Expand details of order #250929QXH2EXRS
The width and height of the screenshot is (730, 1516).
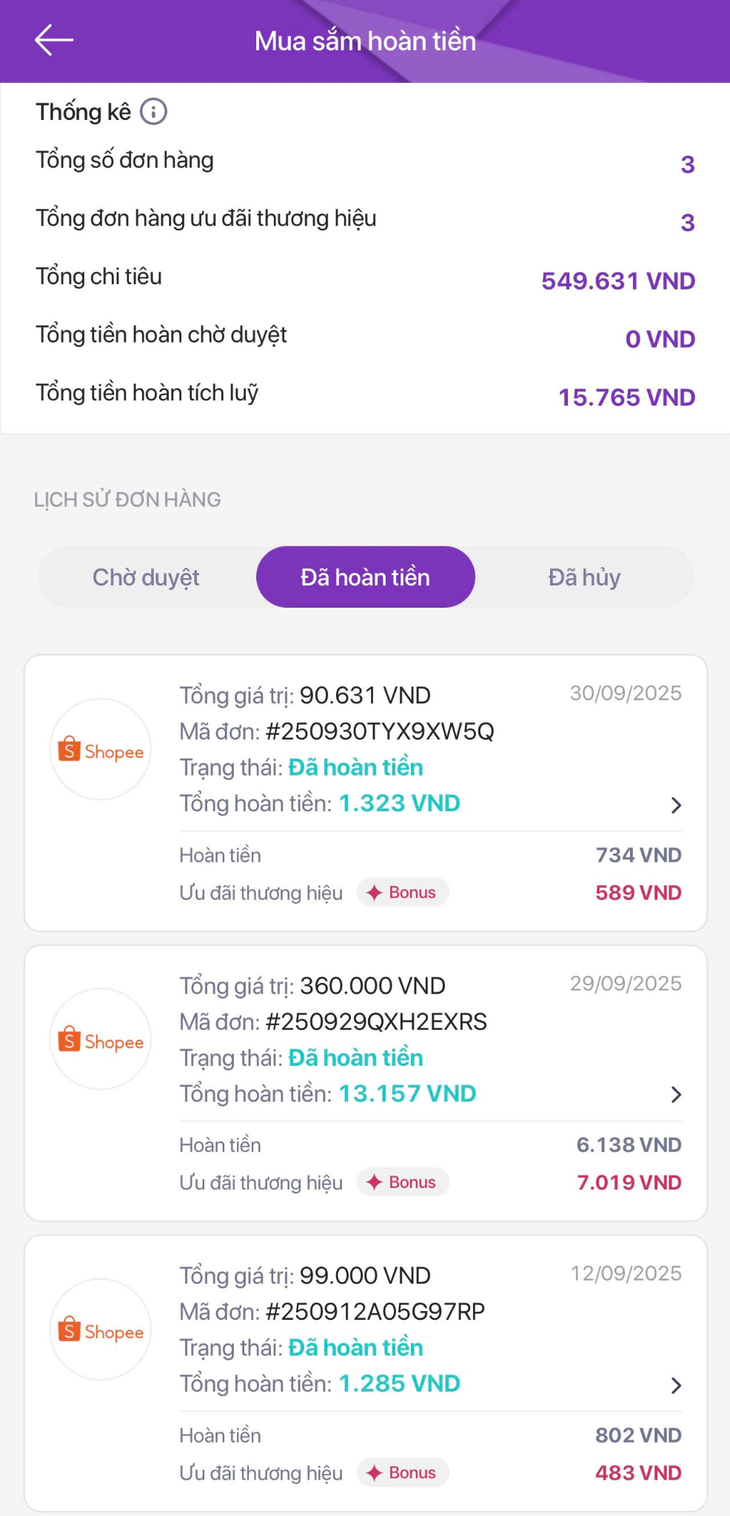tap(677, 1095)
